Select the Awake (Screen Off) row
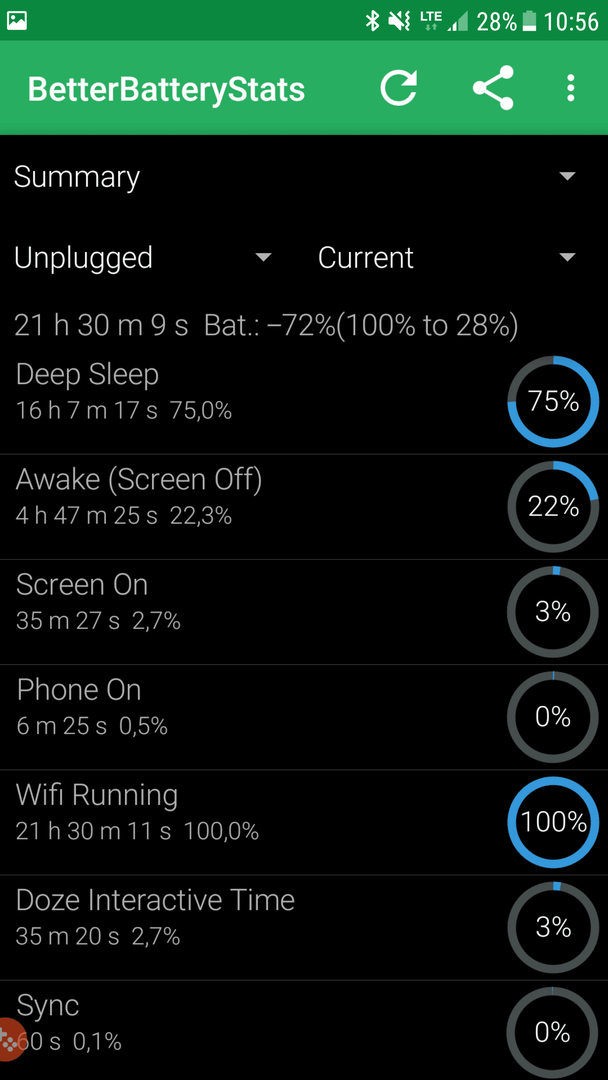 (x=304, y=507)
